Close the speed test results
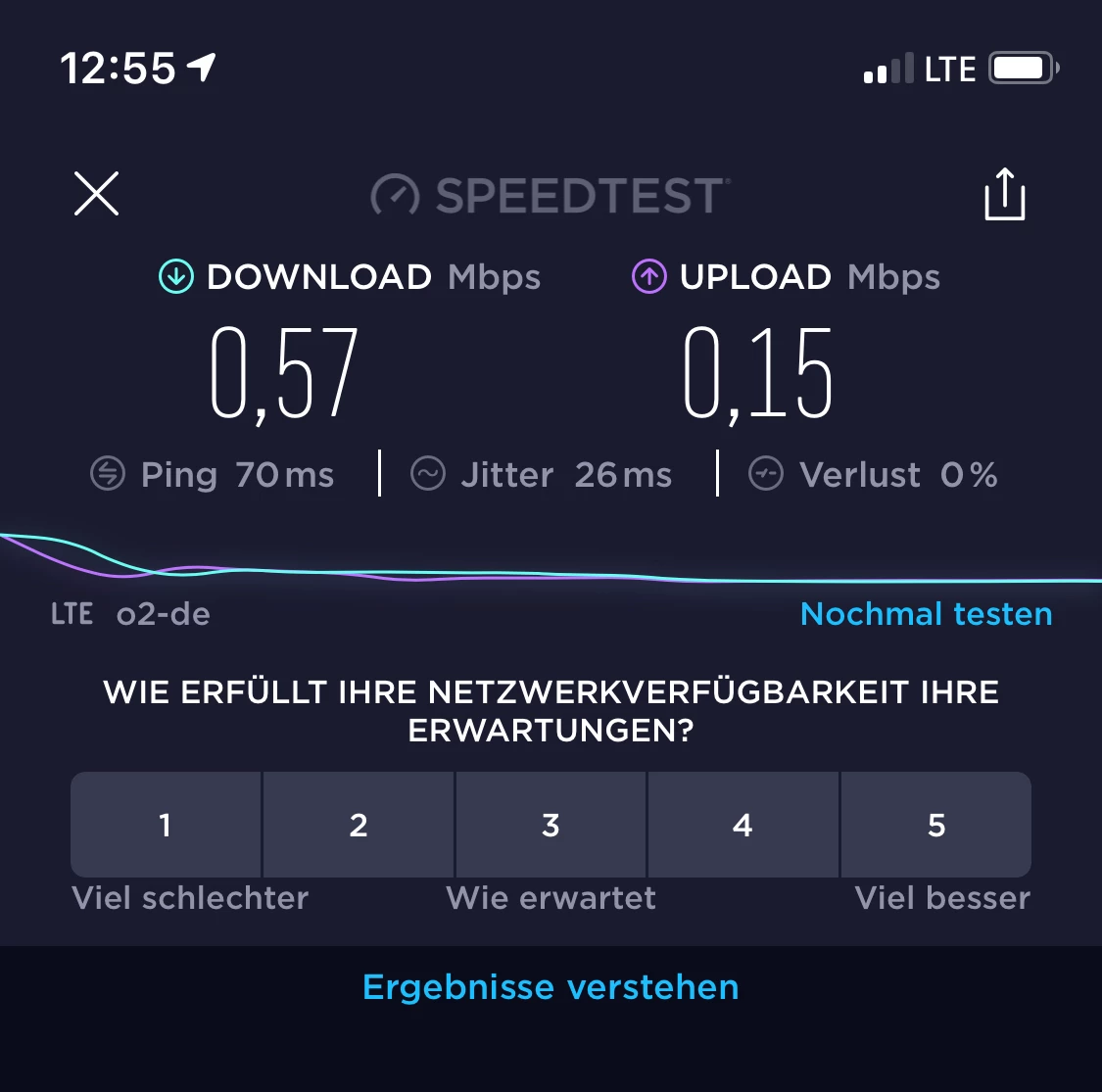The height and width of the screenshot is (1092, 1102). click(x=96, y=193)
